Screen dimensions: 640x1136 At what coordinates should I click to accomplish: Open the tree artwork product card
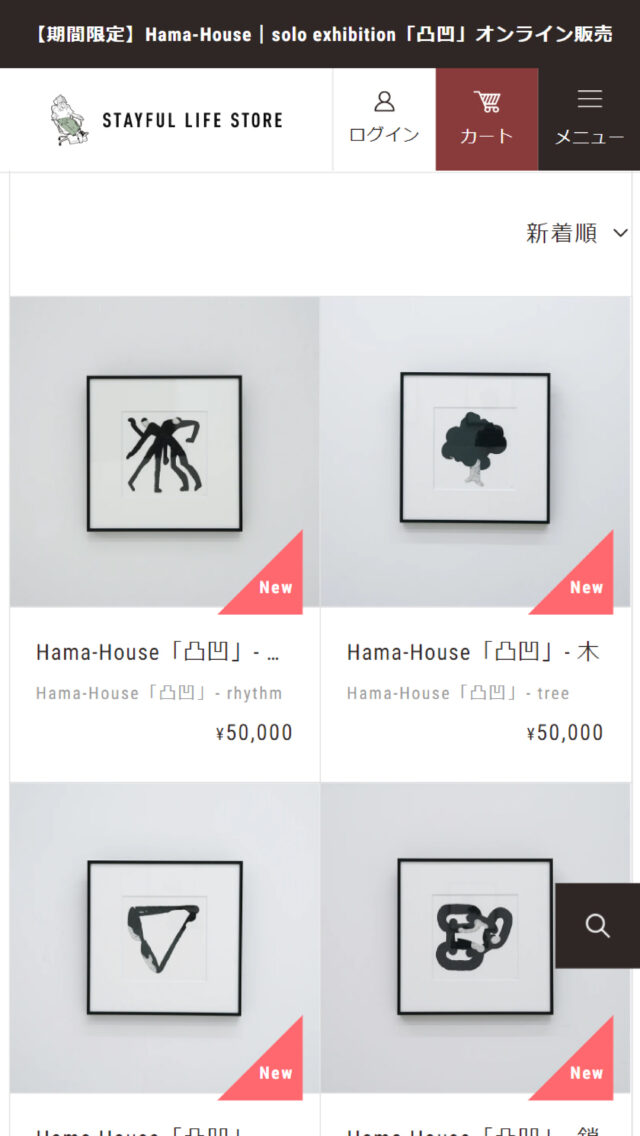point(475,452)
